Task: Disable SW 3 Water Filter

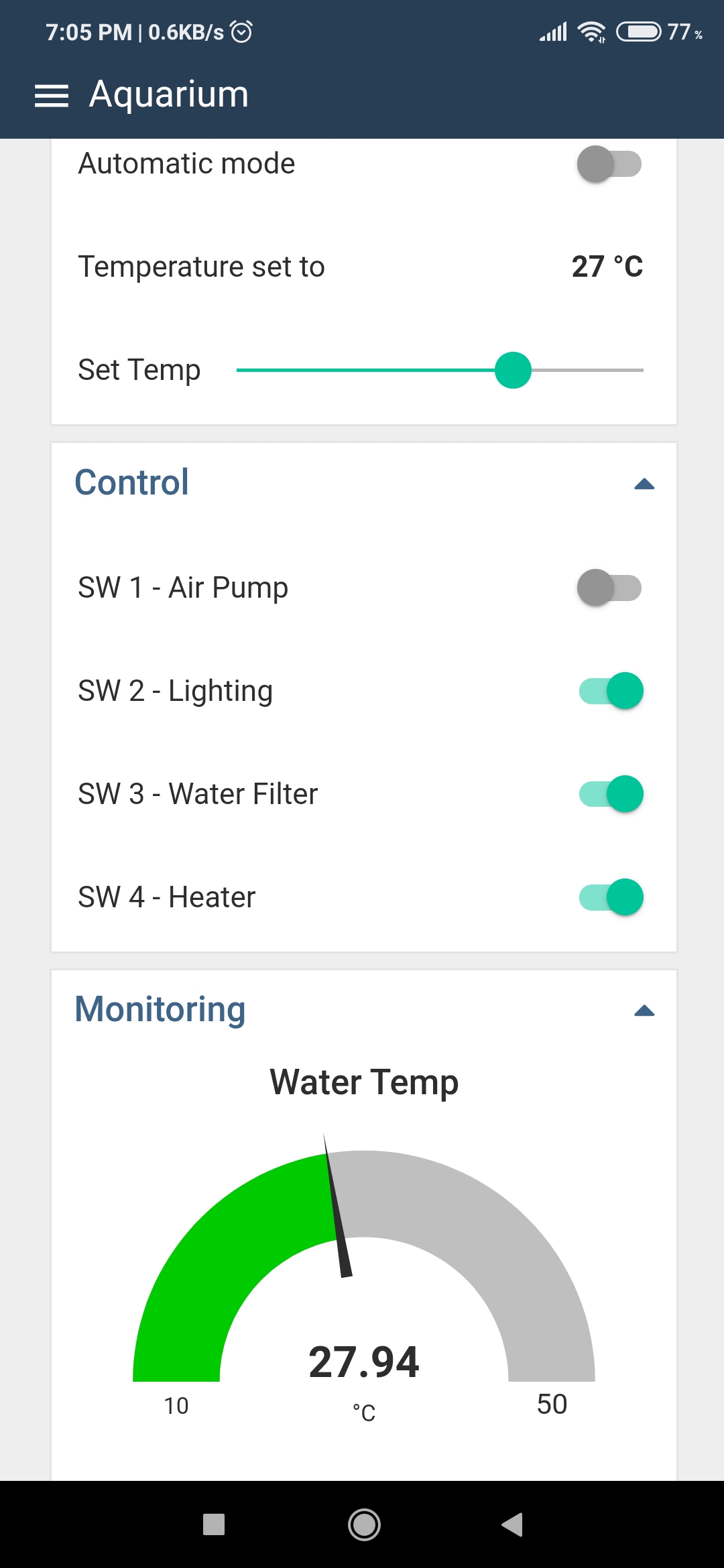Action: 611,794
